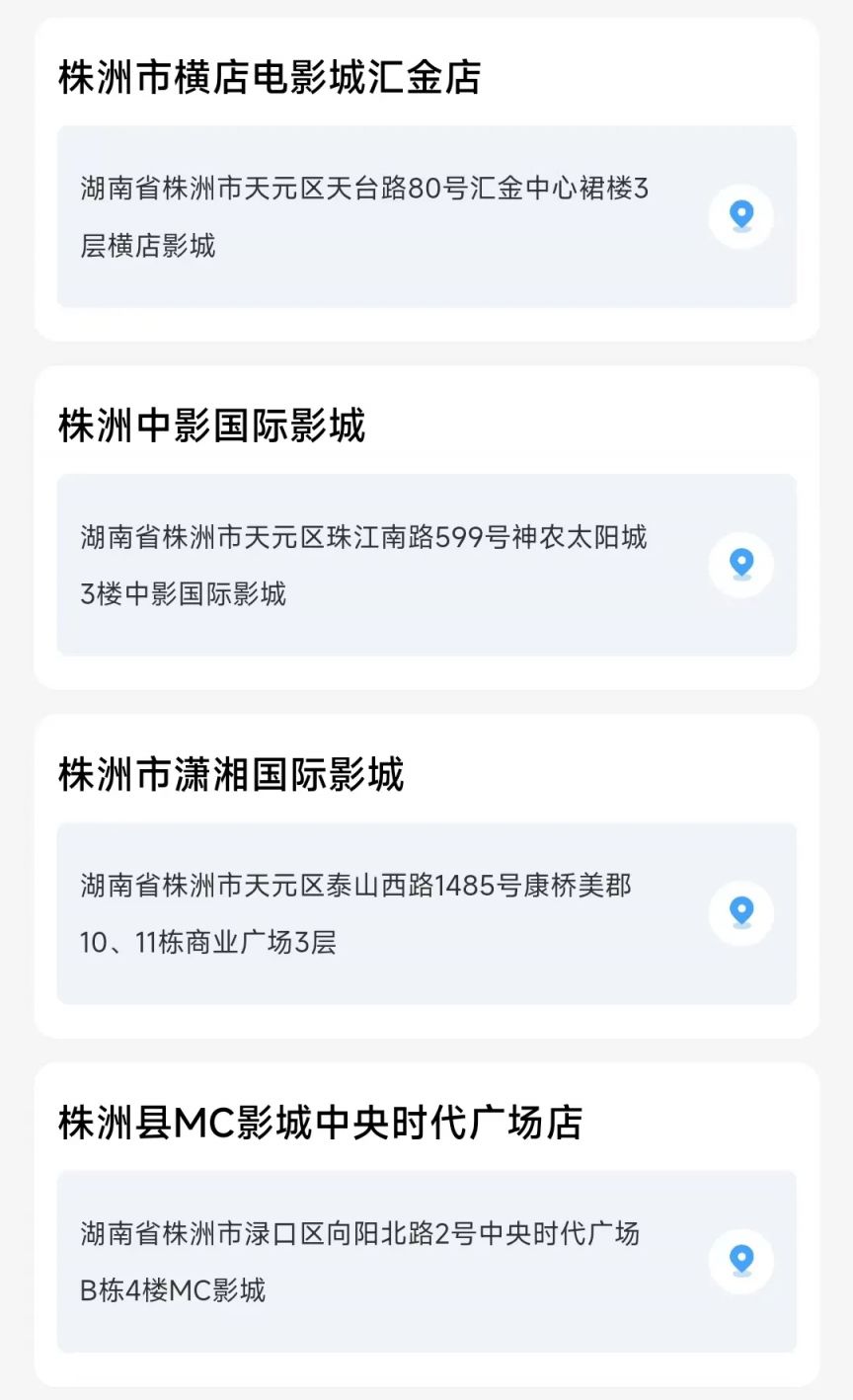Open map location for 株洲市横店电影城汇金店
The height and width of the screenshot is (1400, 853).
740,216
